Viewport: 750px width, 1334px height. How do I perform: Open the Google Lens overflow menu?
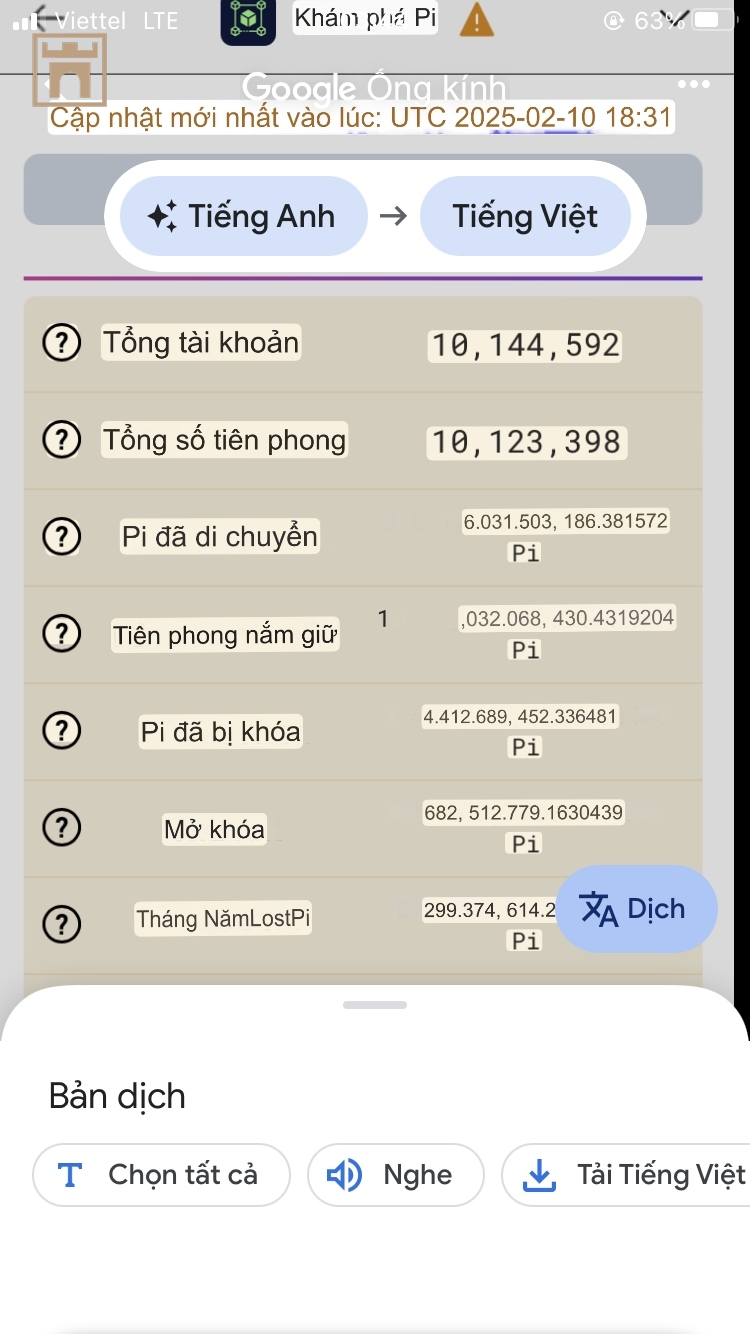pyautogui.click(x=693, y=85)
